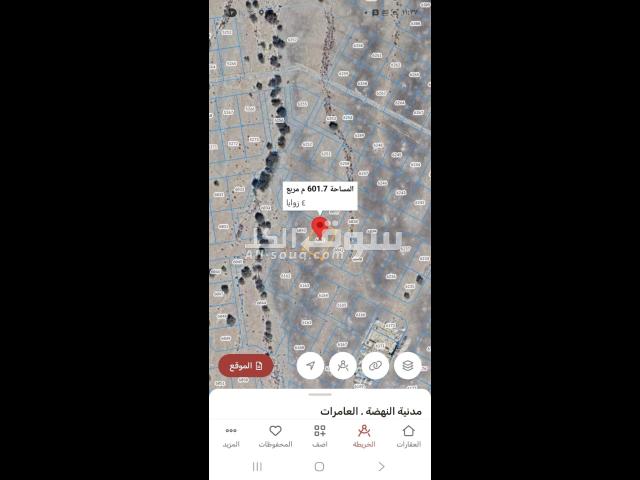This screenshot has height=480, width=640.
Task: Open the system recent apps
Action: click(x=257, y=466)
